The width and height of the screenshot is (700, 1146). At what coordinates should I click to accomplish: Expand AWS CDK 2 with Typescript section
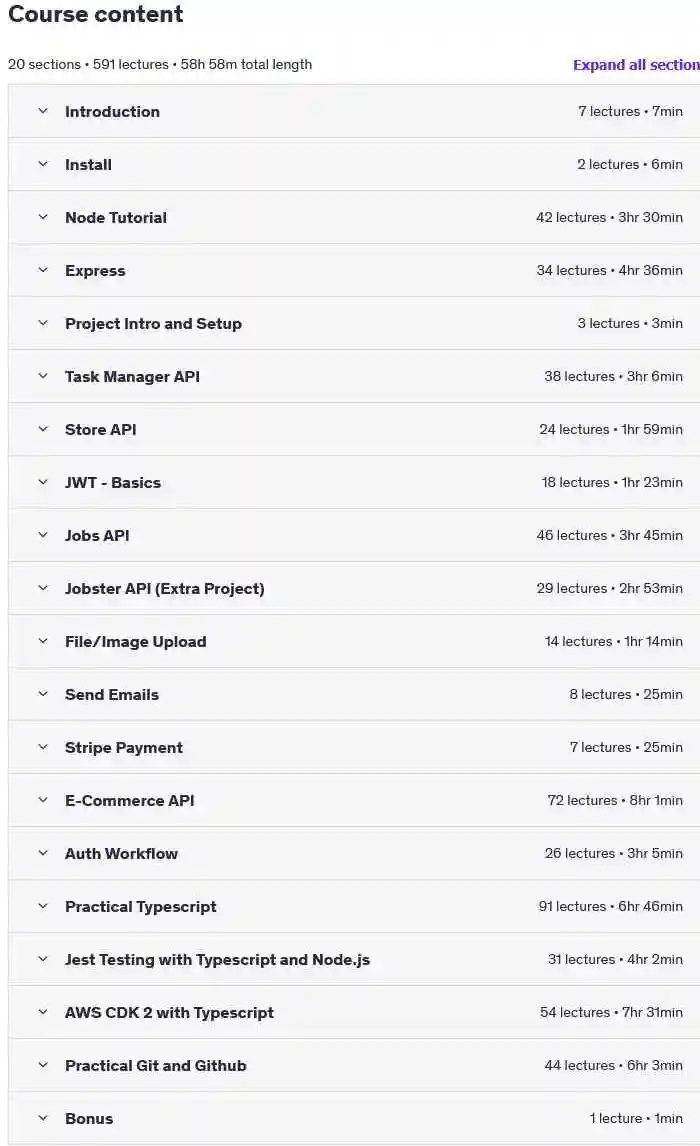point(354,1012)
